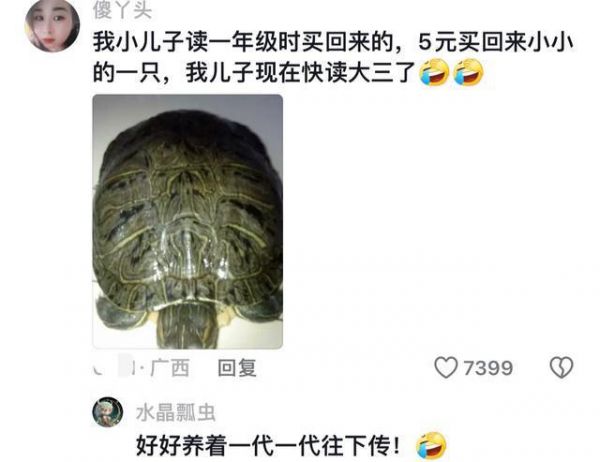The height and width of the screenshot is (462, 600).
Task: Like the comment with 7399 likes
Action: (446, 368)
